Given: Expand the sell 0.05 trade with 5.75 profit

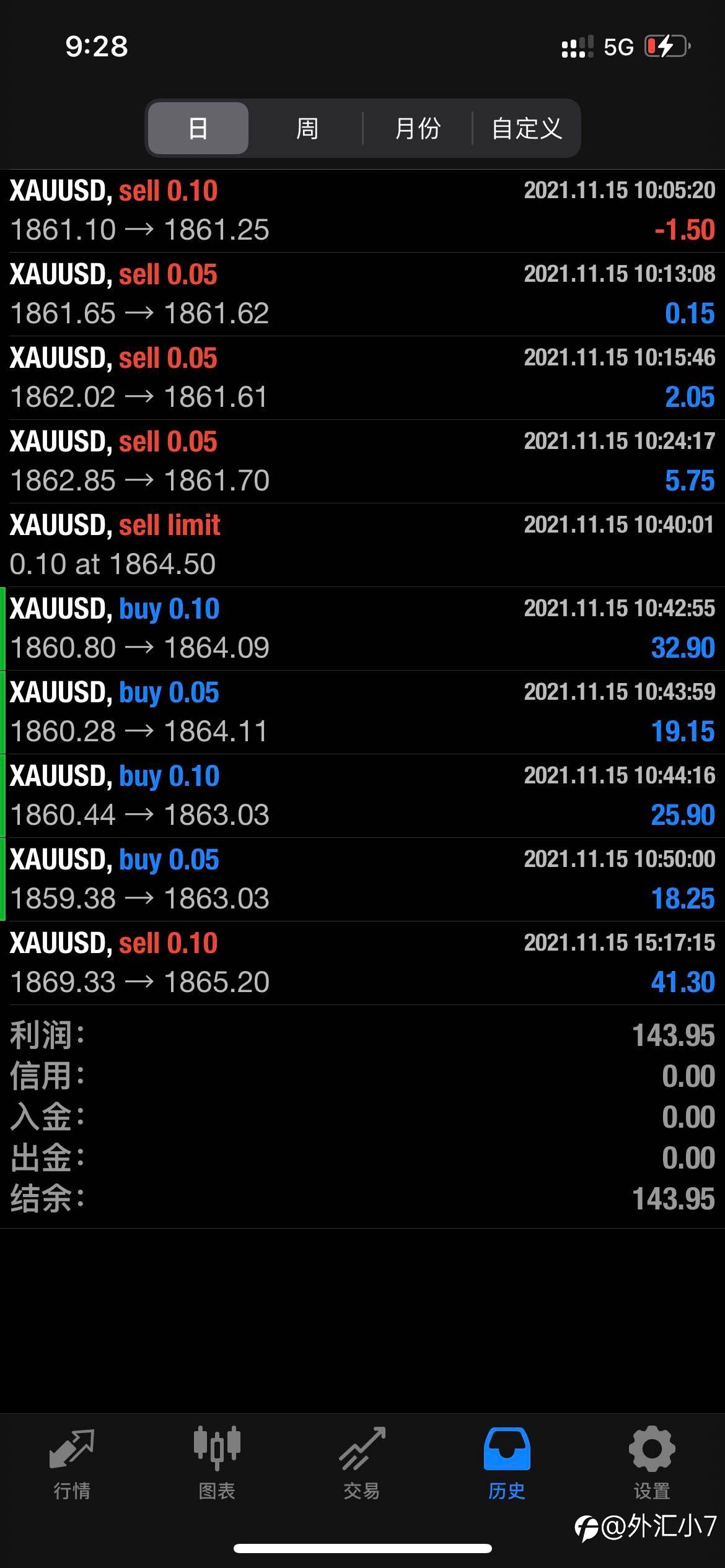Looking at the screenshot, I should point(362,461).
